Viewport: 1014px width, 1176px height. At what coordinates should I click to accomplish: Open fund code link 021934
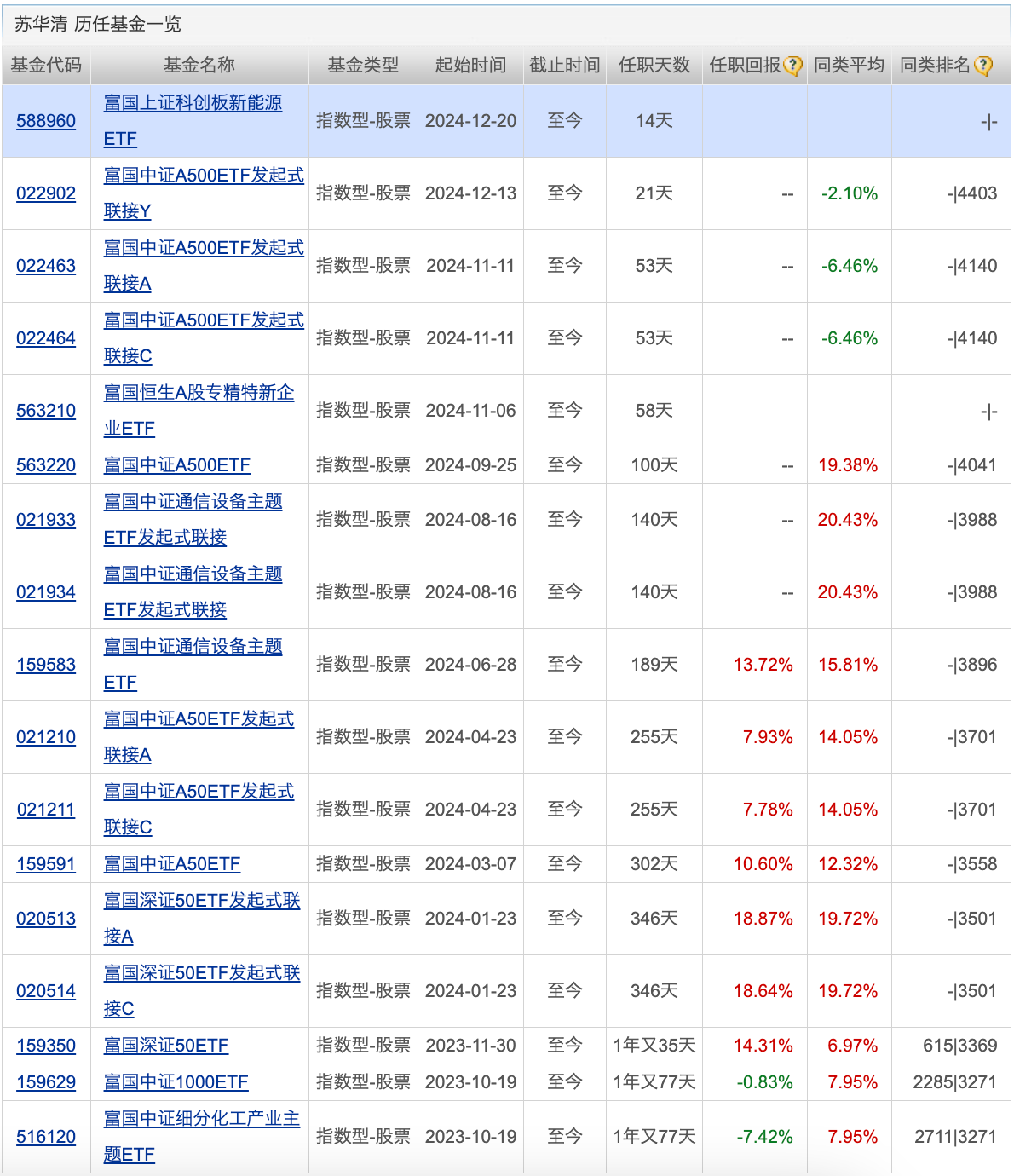click(x=46, y=592)
